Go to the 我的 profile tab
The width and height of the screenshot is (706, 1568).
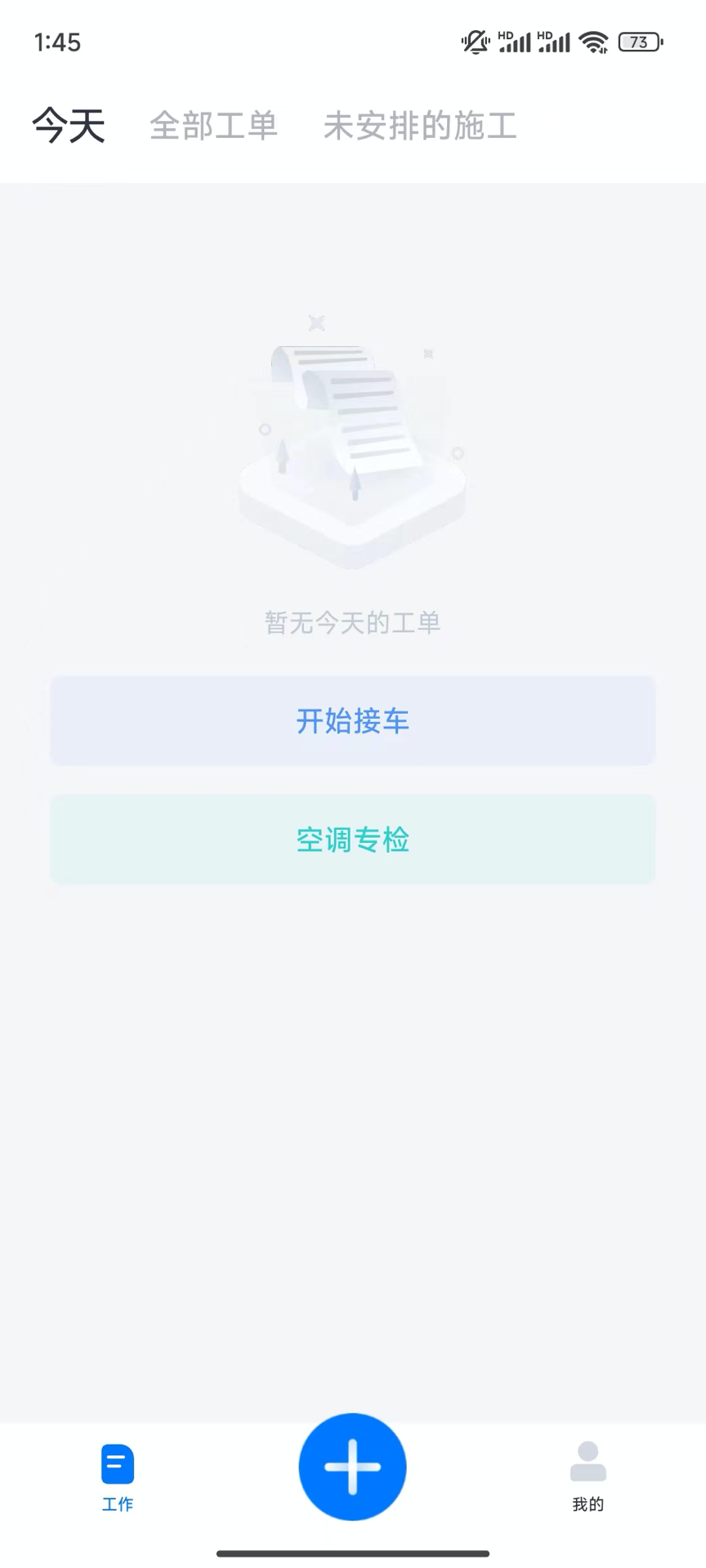[588, 1477]
